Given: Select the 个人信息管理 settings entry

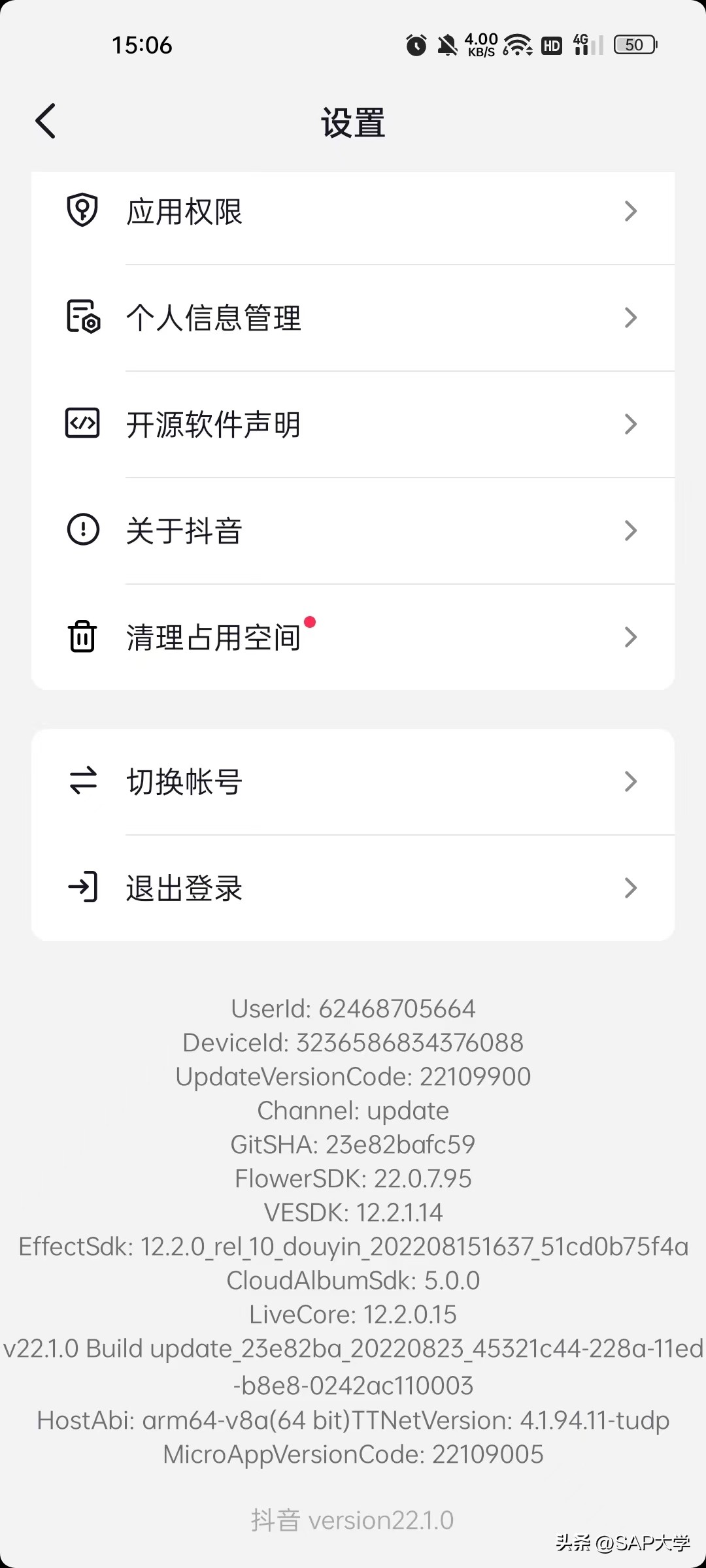Looking at the screenshot, I should [x=214, y=318].
